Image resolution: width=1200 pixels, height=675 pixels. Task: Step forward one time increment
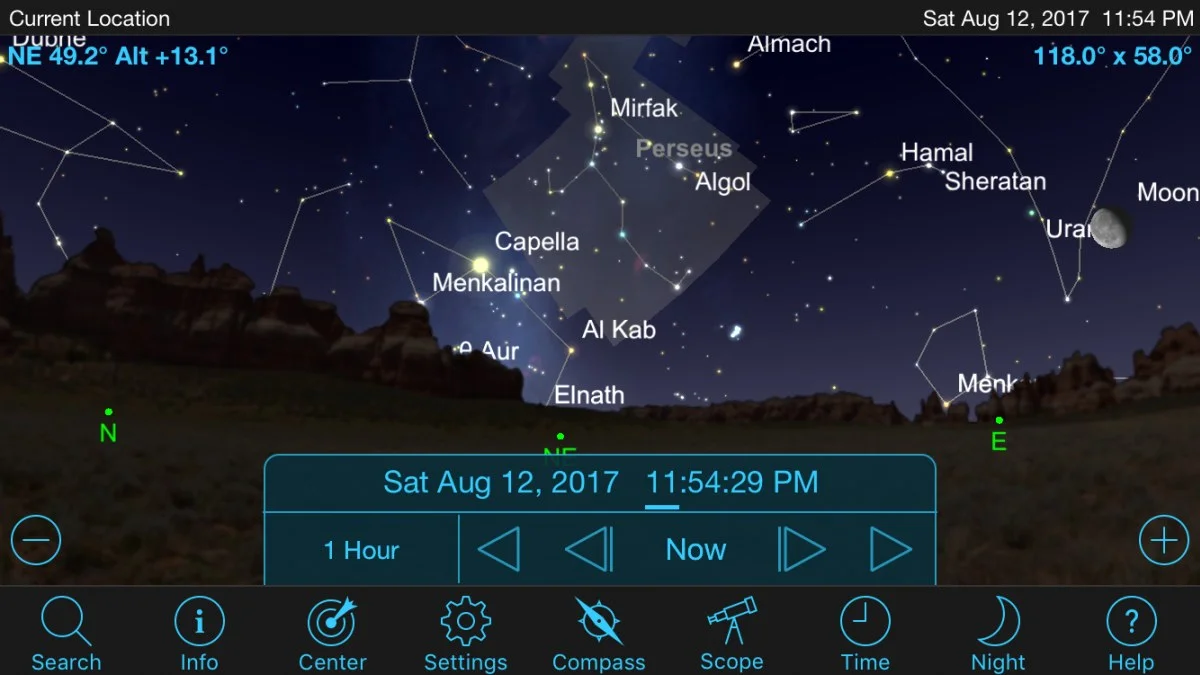point(801,550)
